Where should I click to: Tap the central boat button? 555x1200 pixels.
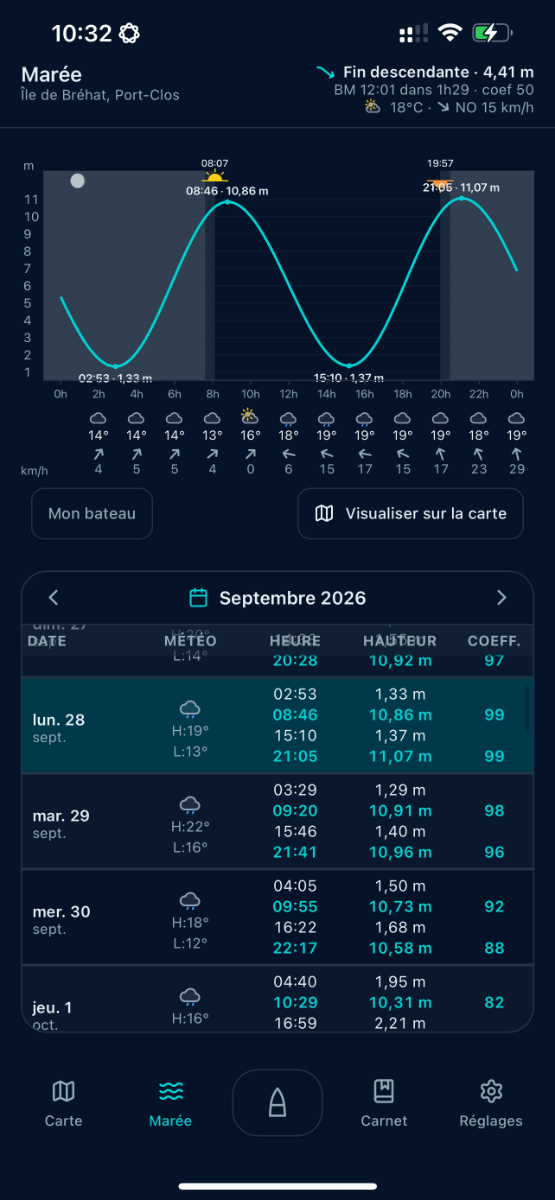point(278,1103)
